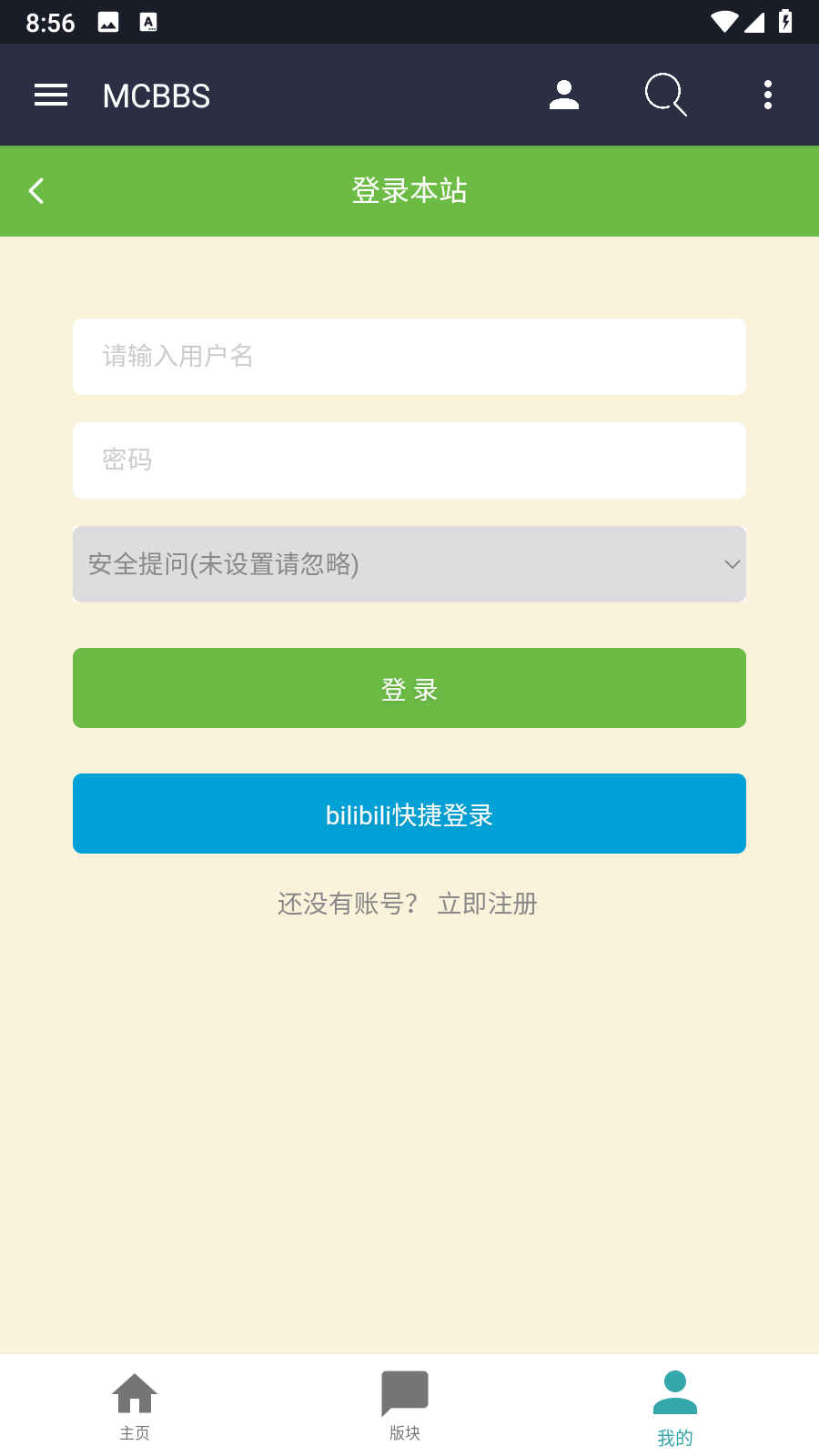The image size is (819, 1456).
Task: Tap the 我的 profile icon
Action: (673, 1393)
